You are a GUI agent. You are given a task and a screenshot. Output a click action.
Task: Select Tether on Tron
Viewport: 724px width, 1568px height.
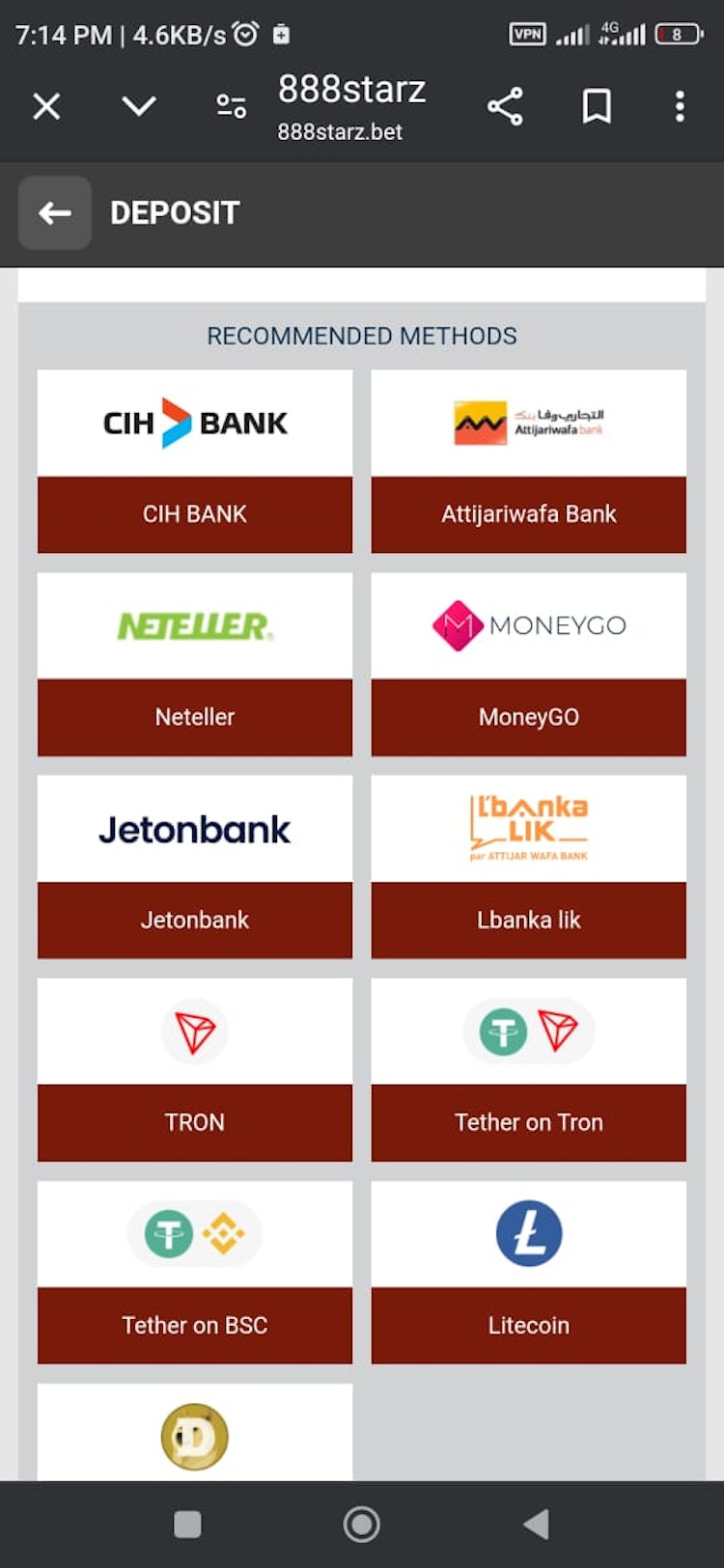click(528, 1069)
